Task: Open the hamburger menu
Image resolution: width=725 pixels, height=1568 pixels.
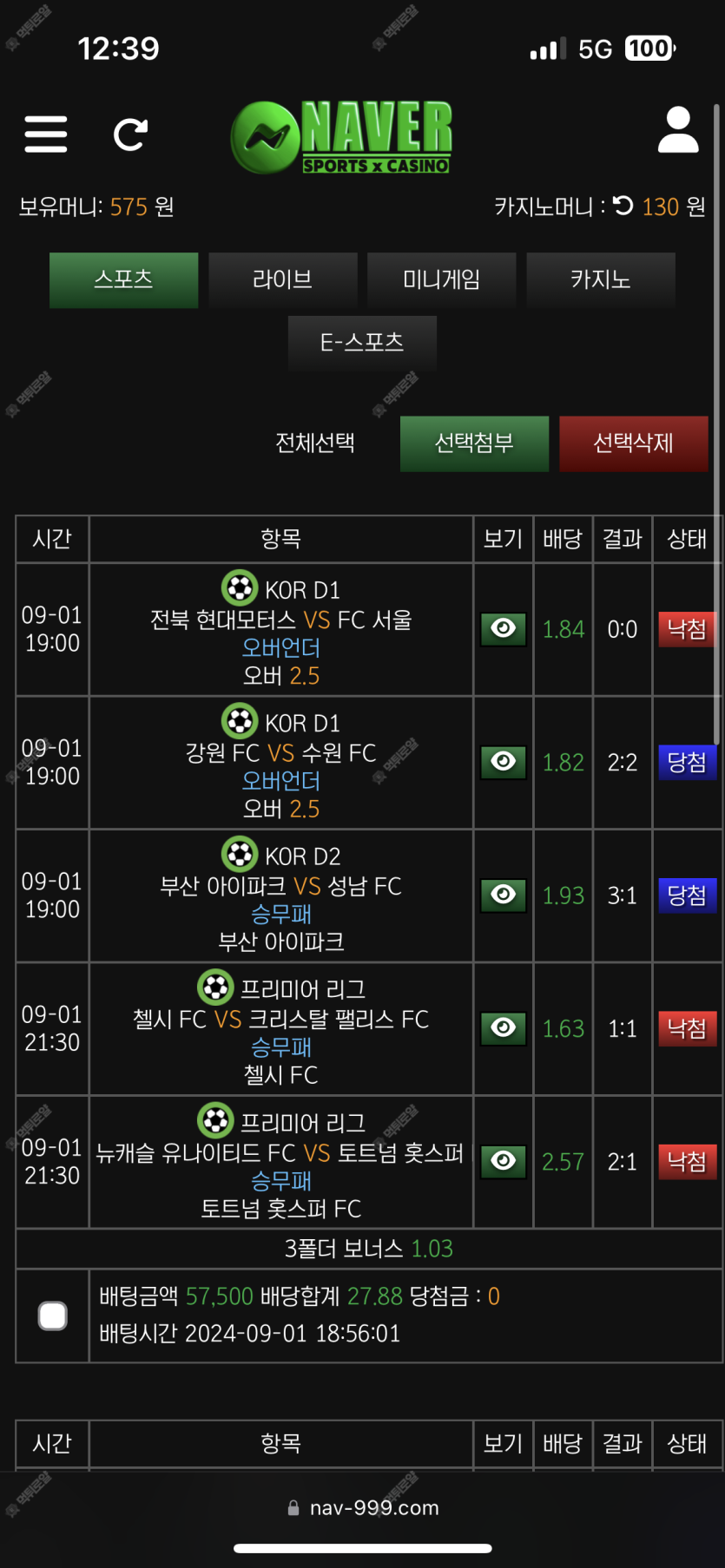Action: tap(46, 134)
